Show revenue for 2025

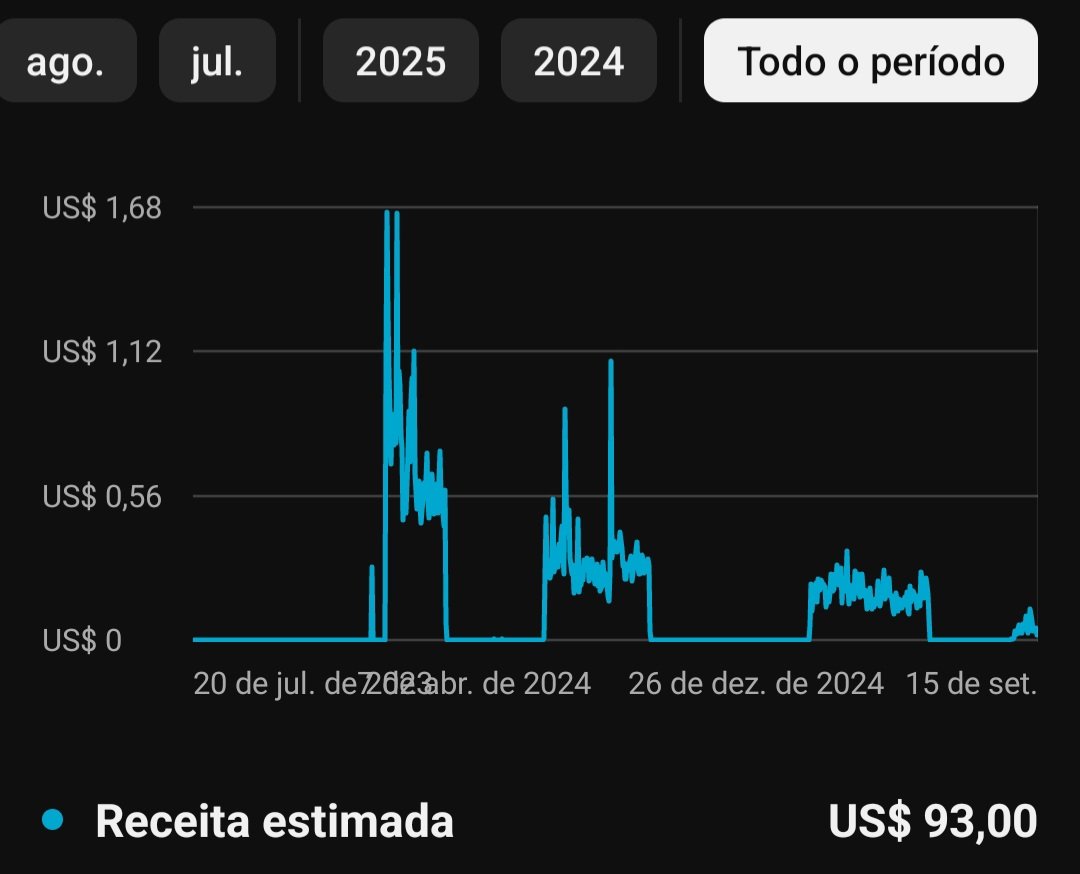[400, 61]
